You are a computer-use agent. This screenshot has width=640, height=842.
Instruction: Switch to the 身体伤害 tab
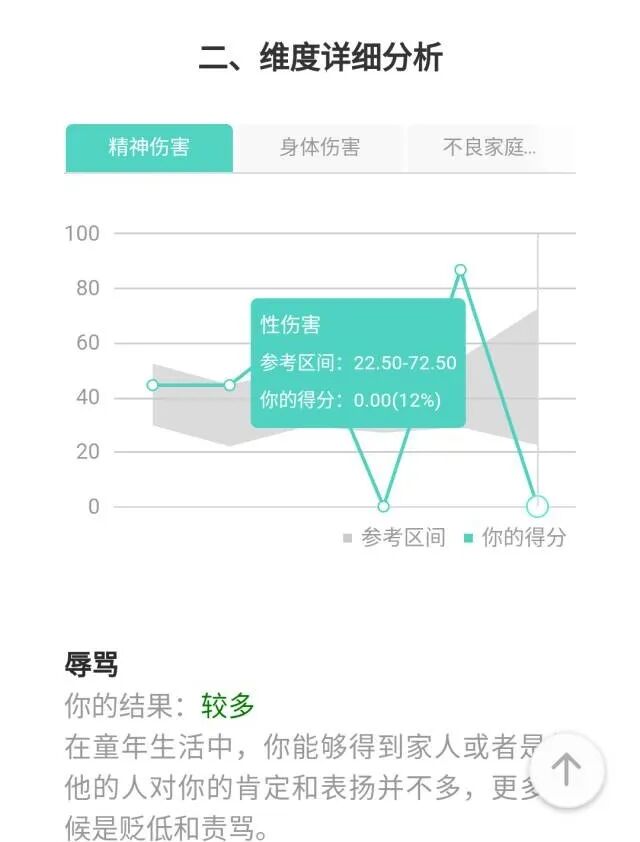coord(319,148)
